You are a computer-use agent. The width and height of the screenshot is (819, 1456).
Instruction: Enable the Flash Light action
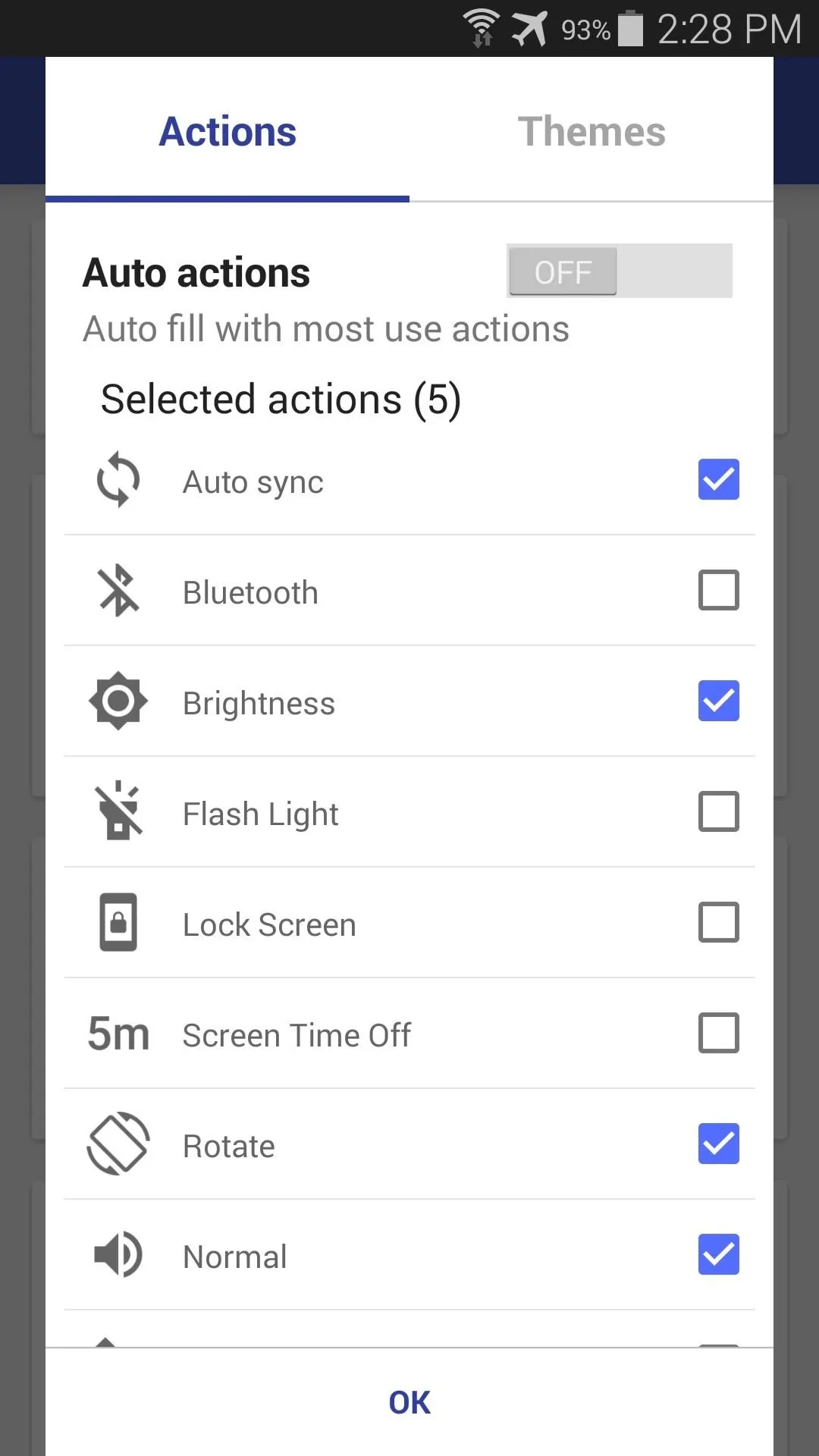tap(718, 811)
